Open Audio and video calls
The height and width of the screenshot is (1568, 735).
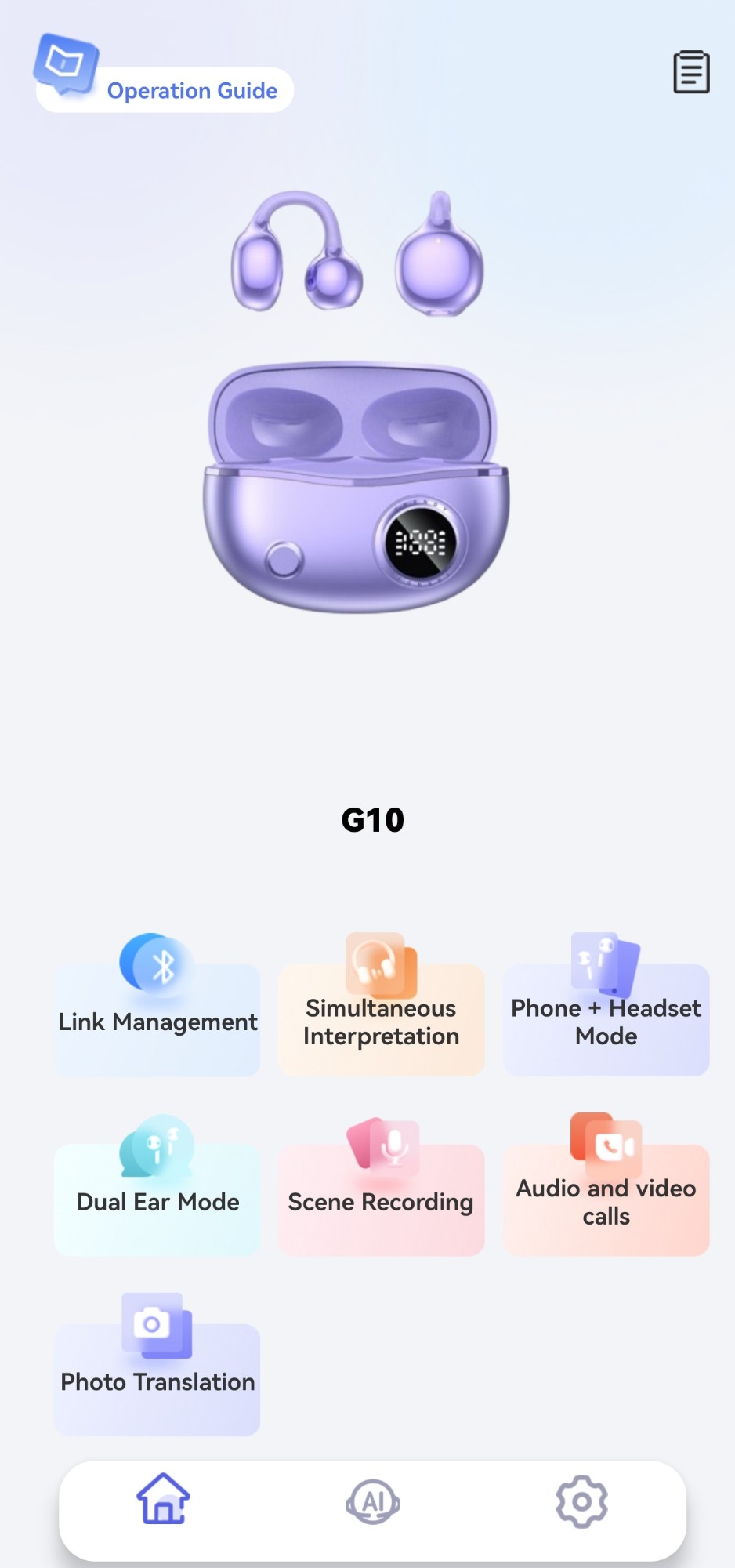coord(606,1200)
